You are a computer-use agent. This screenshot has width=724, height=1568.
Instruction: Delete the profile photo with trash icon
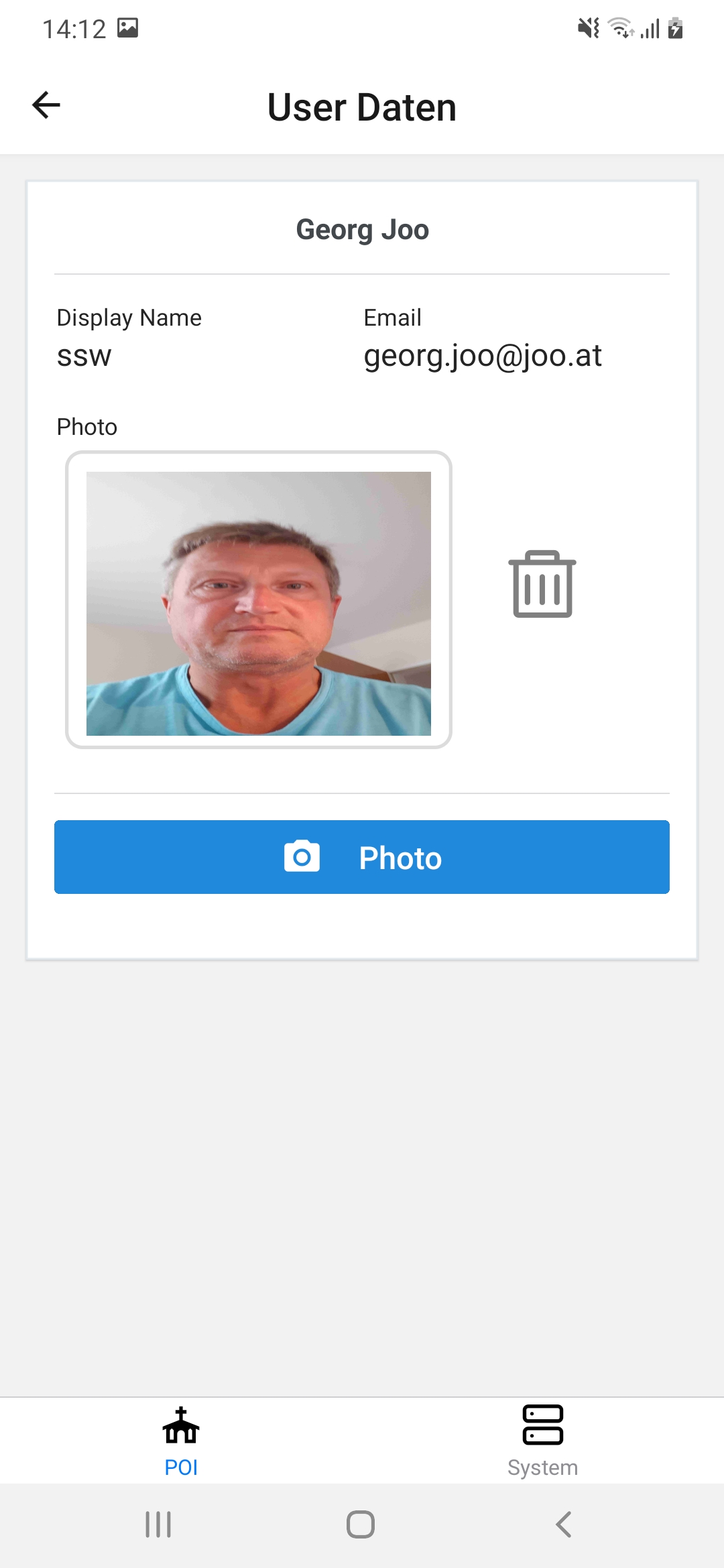[x=542, y=584]
